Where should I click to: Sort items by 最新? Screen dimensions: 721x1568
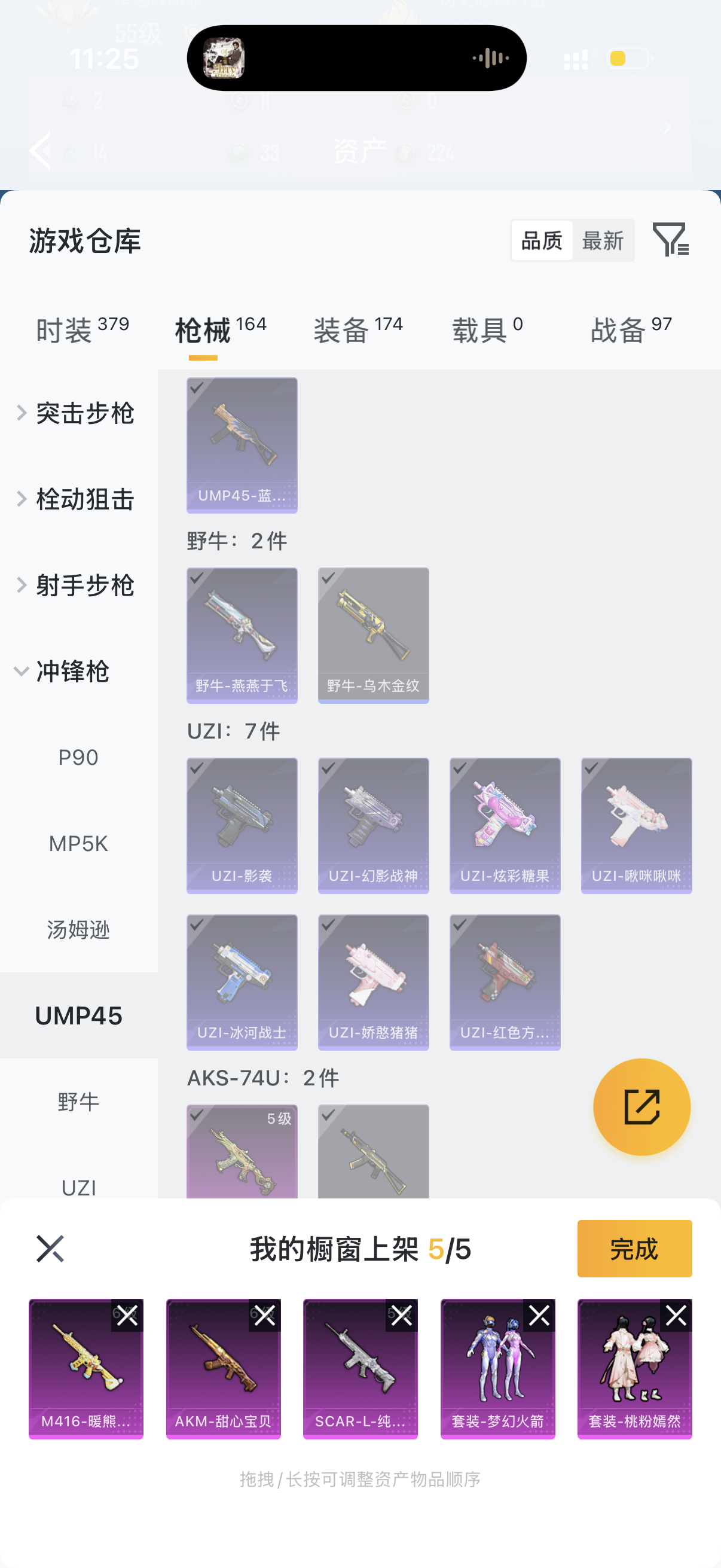click(603, 241)
